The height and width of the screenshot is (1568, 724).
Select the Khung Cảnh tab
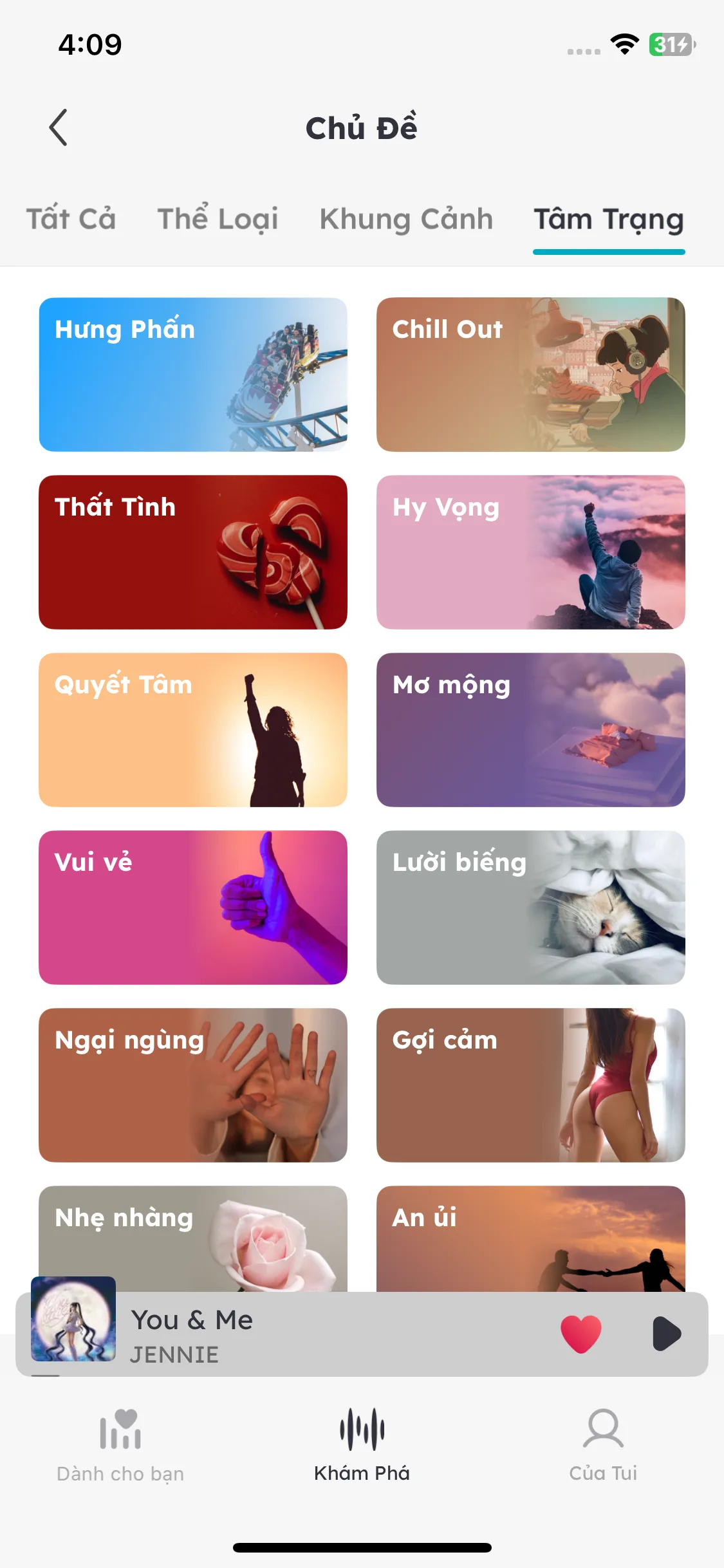[406, 219]
